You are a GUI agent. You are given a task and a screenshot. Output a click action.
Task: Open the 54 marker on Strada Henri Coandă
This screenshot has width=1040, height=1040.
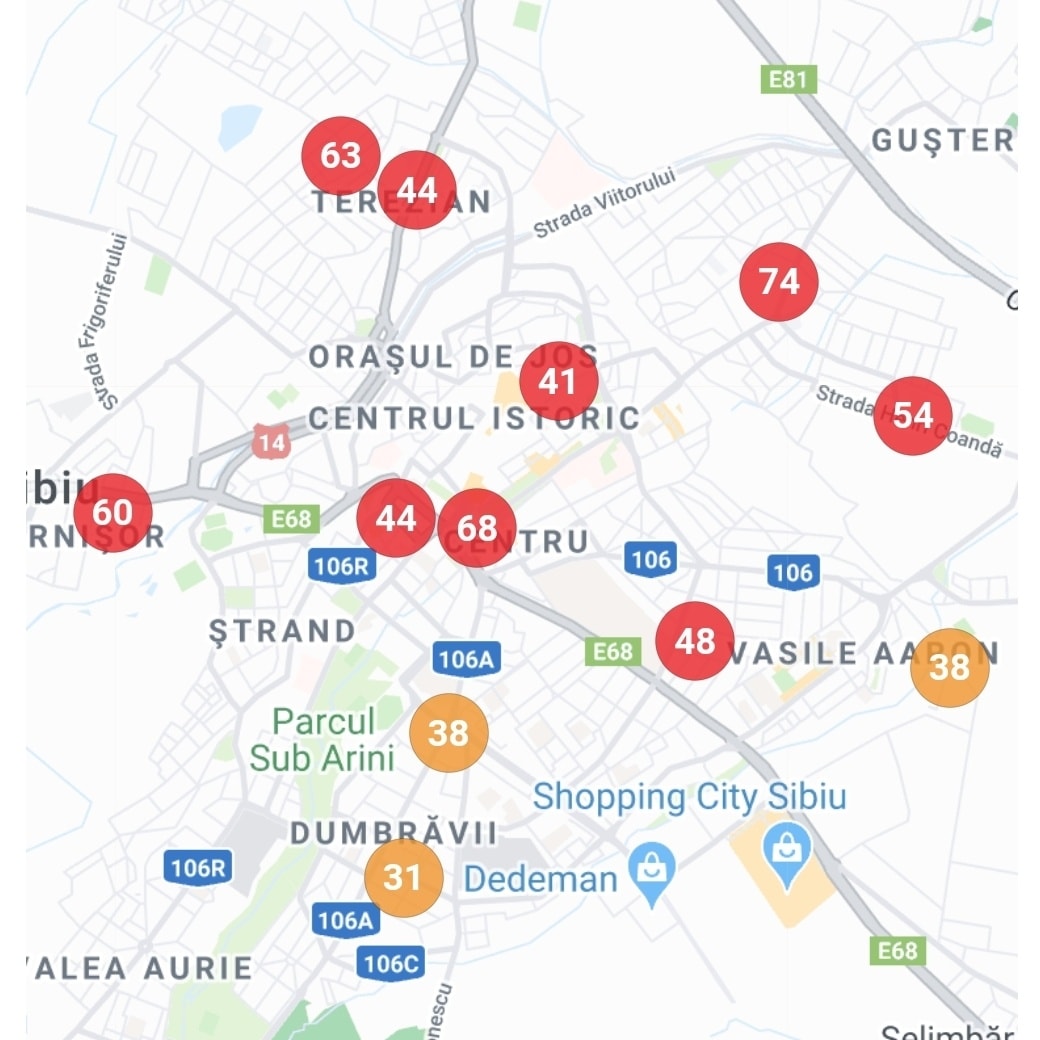pos(912,416)
